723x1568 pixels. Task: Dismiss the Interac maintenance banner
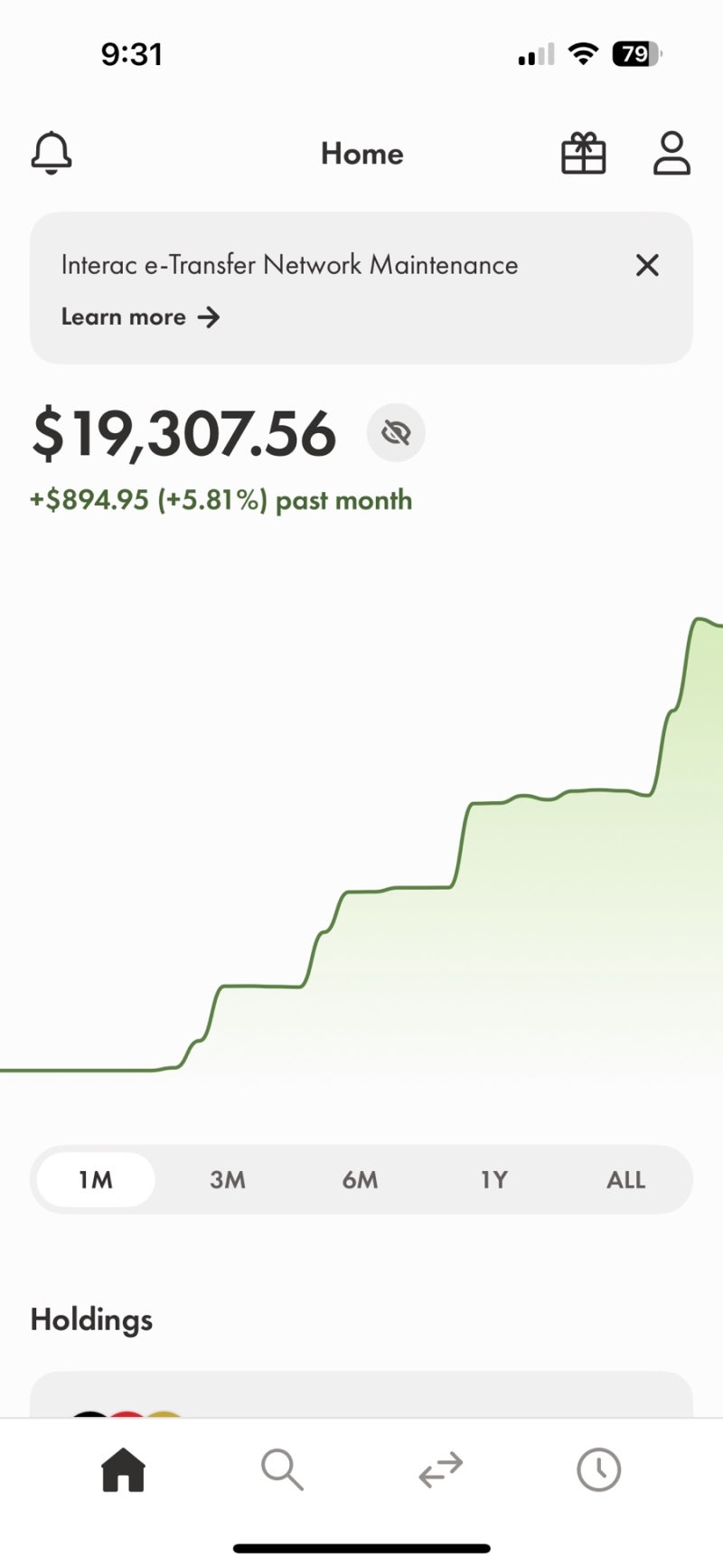[647, 265]
